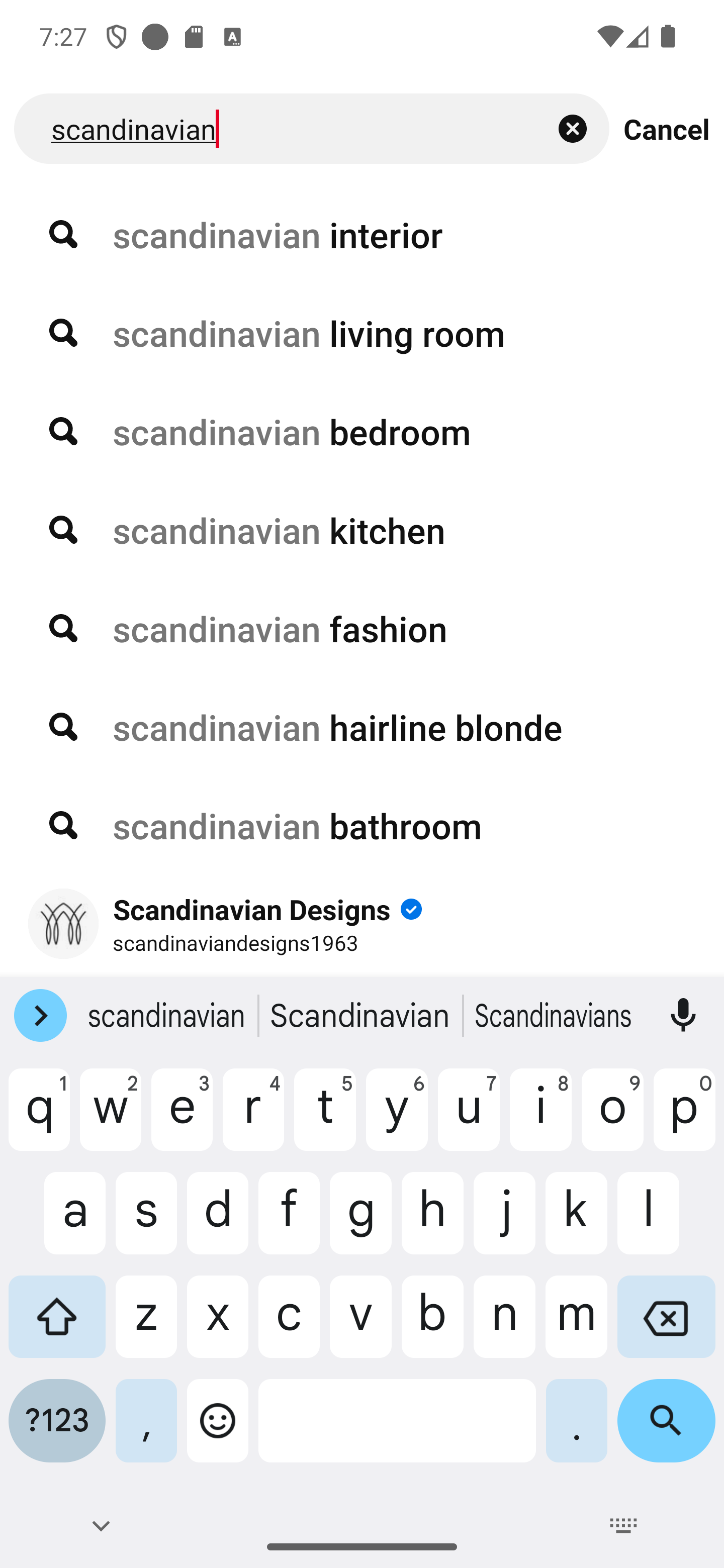Image resolution: width=724 pixels, height=1568 pixels.
Task: Open the scandinavian bedroom suggestion
Action: [361, 432]
